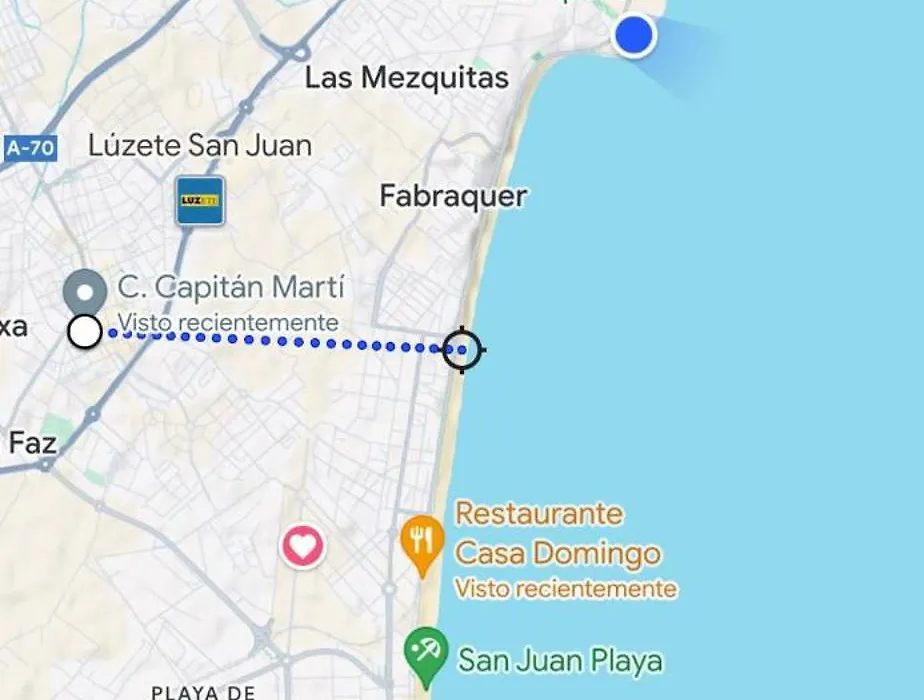Open the C. Capitán Martí location pin
The image size is (924, 700).
point(86,291)
